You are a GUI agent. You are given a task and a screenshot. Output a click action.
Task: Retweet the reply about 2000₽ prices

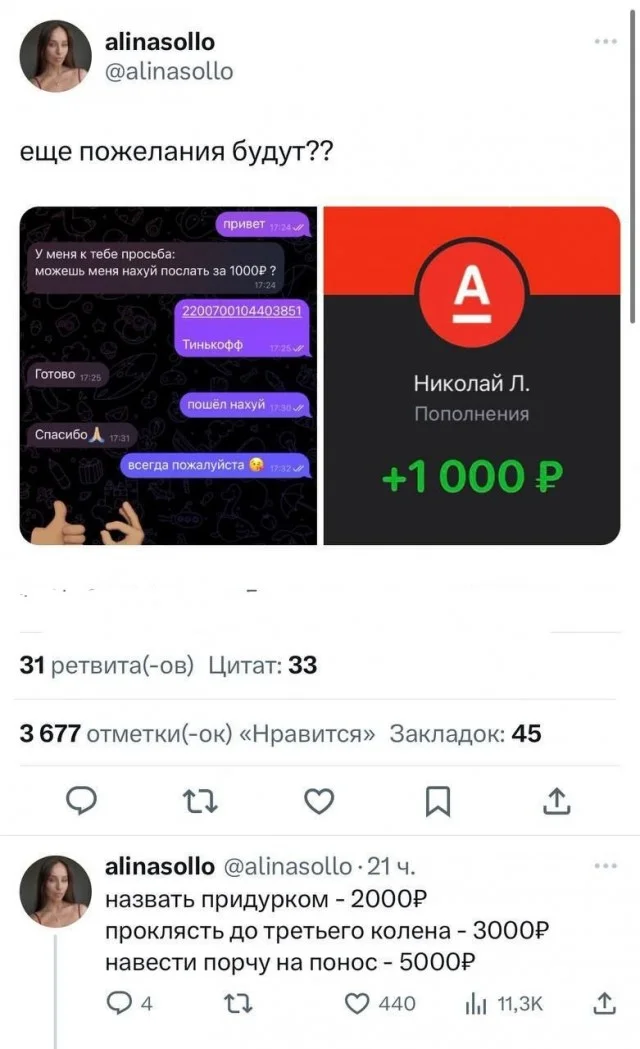(x=238, y=1004)
